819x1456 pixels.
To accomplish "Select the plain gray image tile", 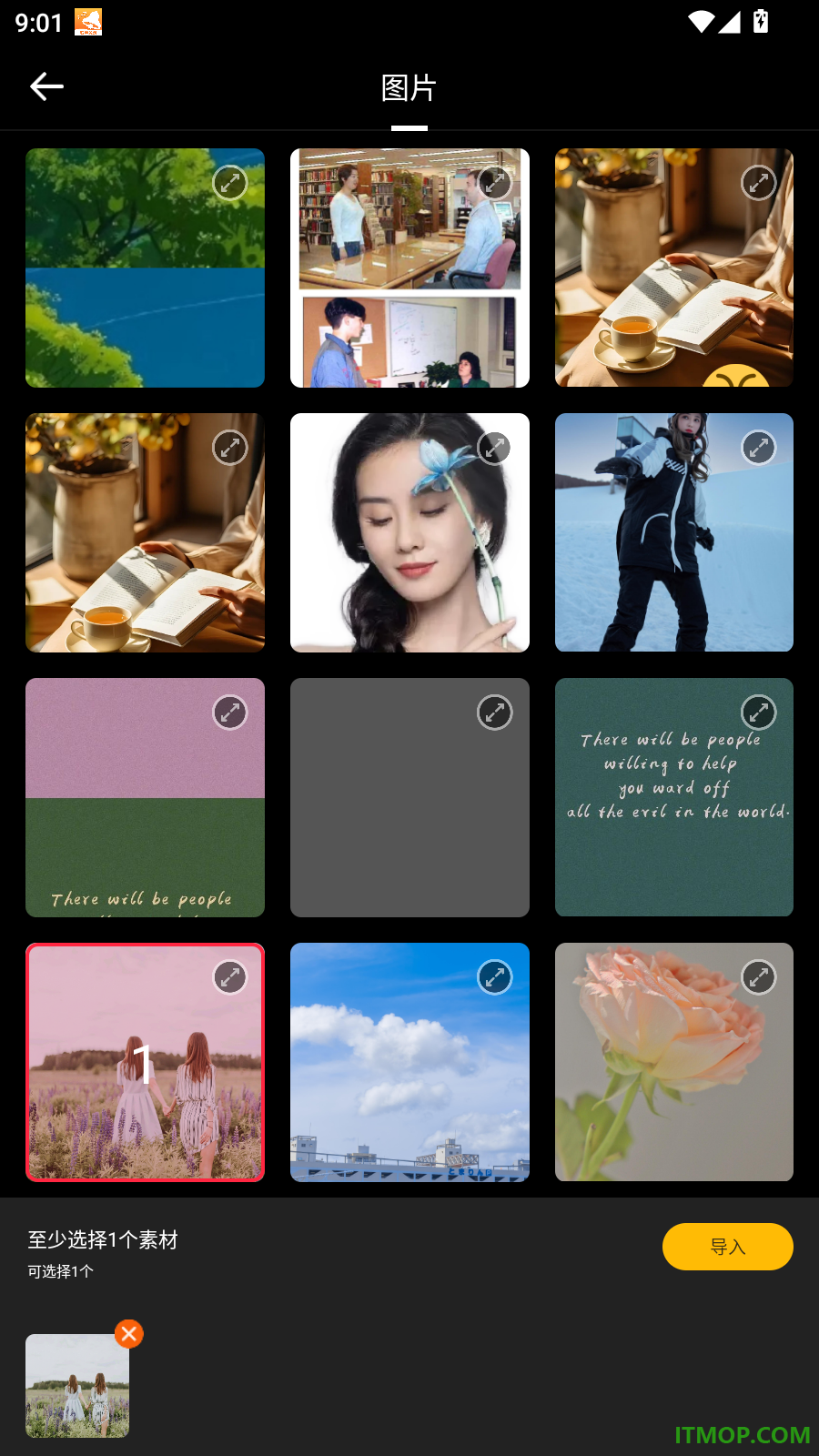I will pos(409,797).
